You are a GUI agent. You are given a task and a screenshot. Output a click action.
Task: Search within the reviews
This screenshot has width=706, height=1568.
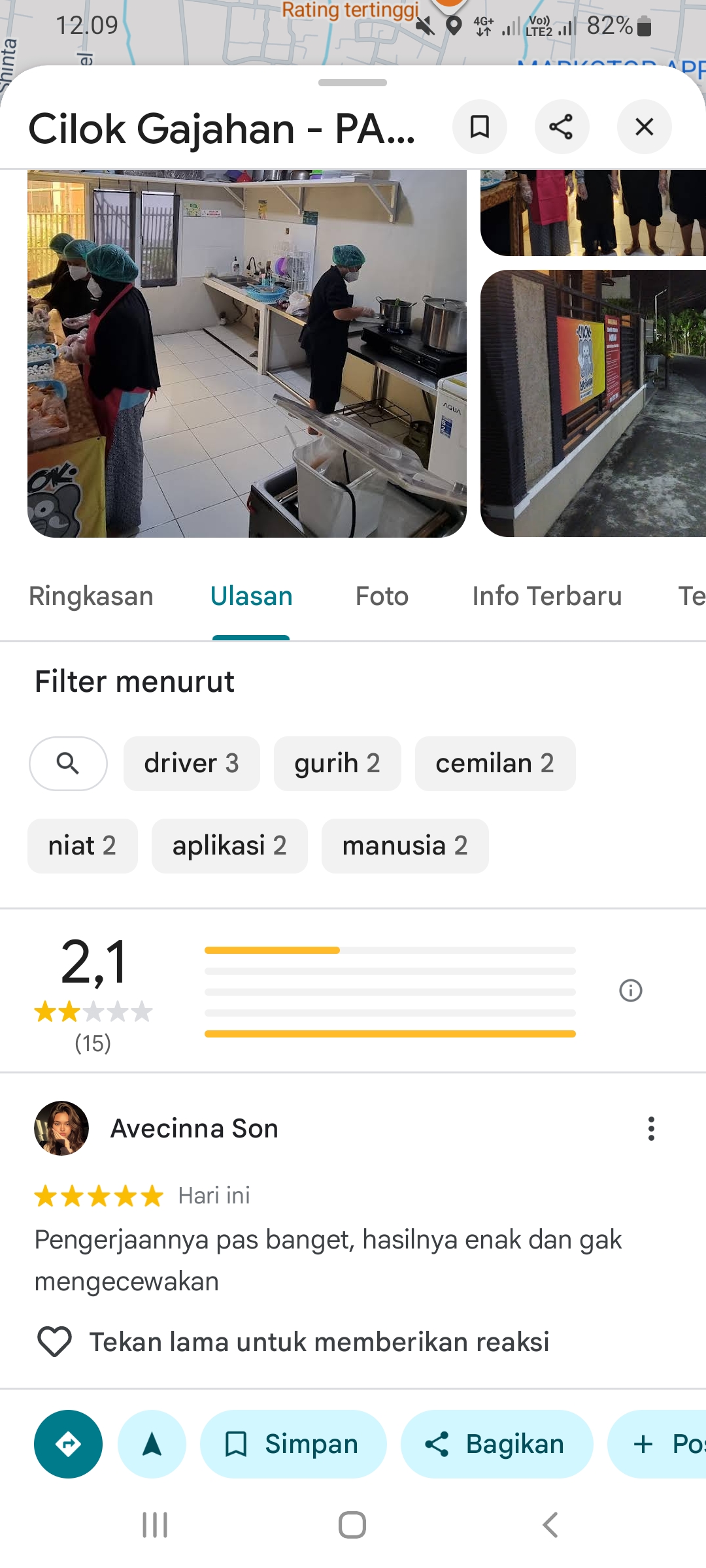[x=68, y=763]
